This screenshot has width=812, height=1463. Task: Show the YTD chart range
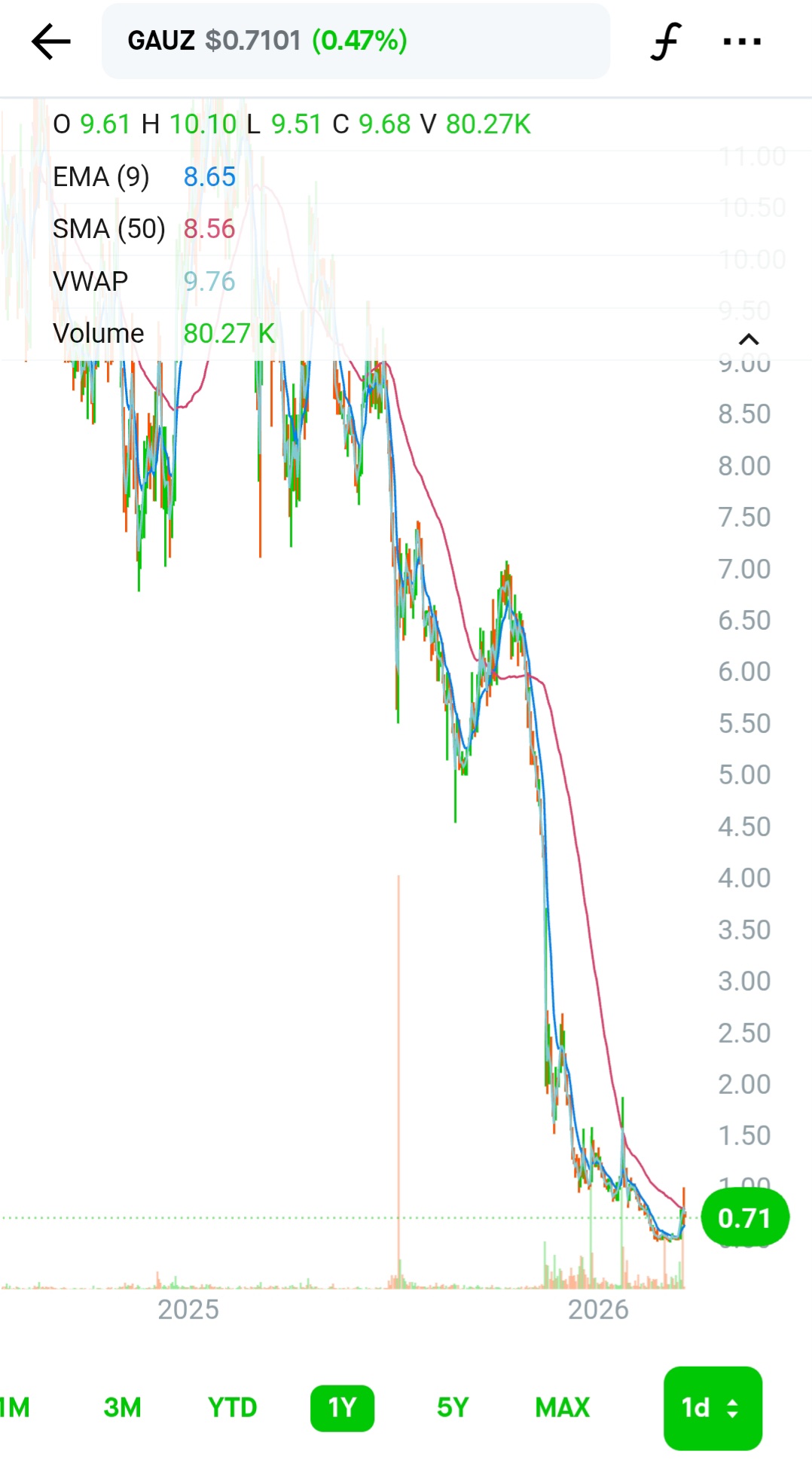232,1407
